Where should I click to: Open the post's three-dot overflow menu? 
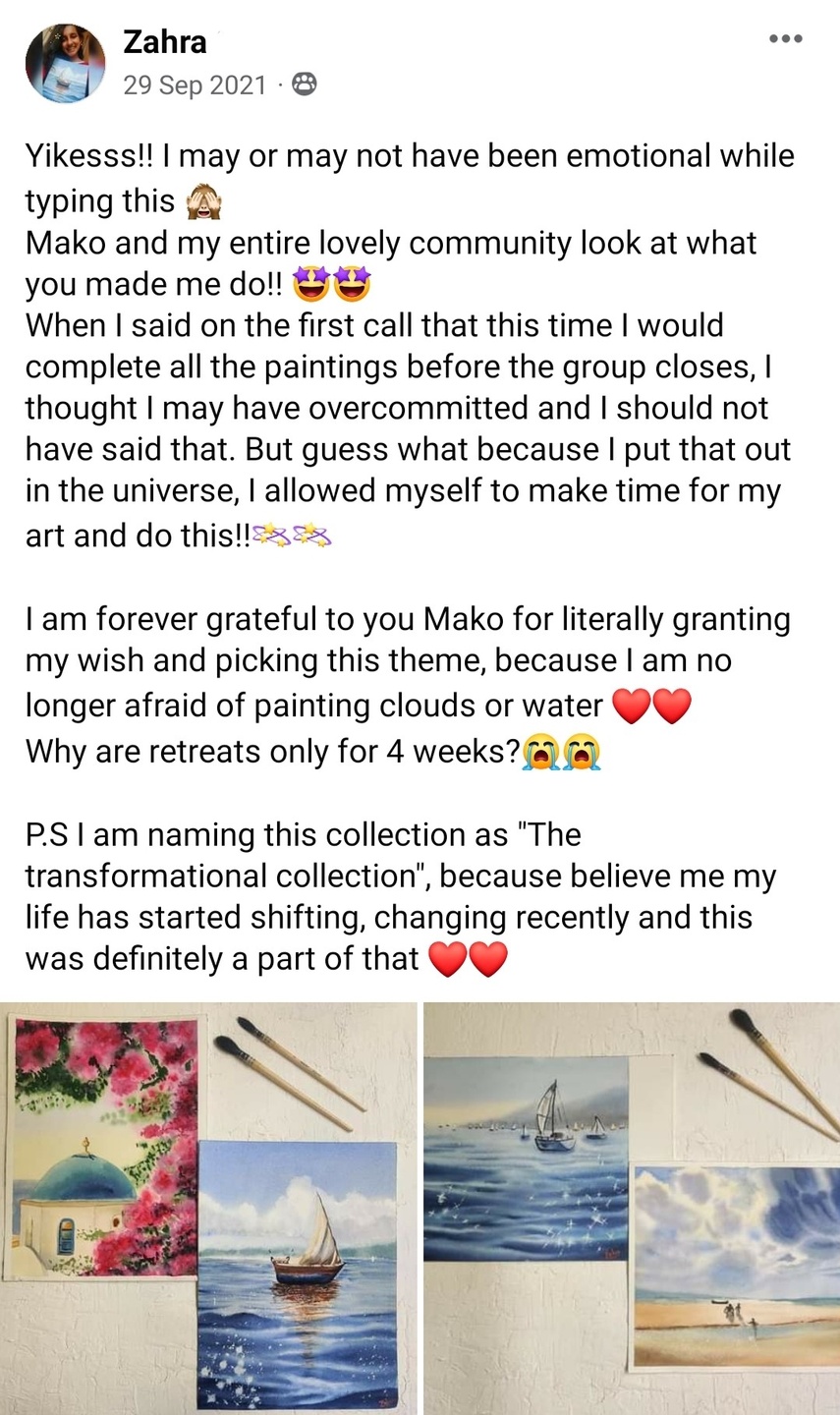[x=785, y=39]
